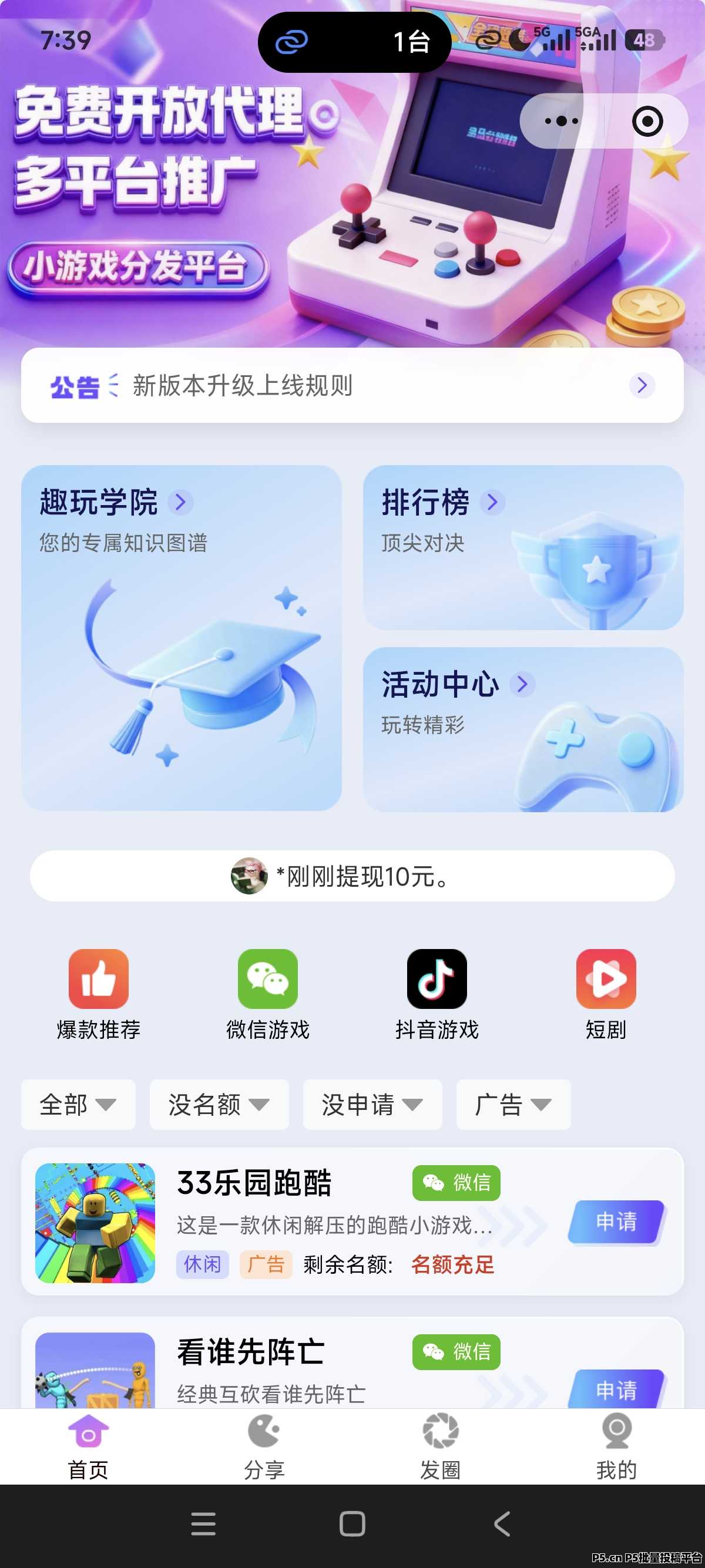Select the 微信游戏 WeChat games icon
This screenshot has height=1568, width=705.
(268, 980)
